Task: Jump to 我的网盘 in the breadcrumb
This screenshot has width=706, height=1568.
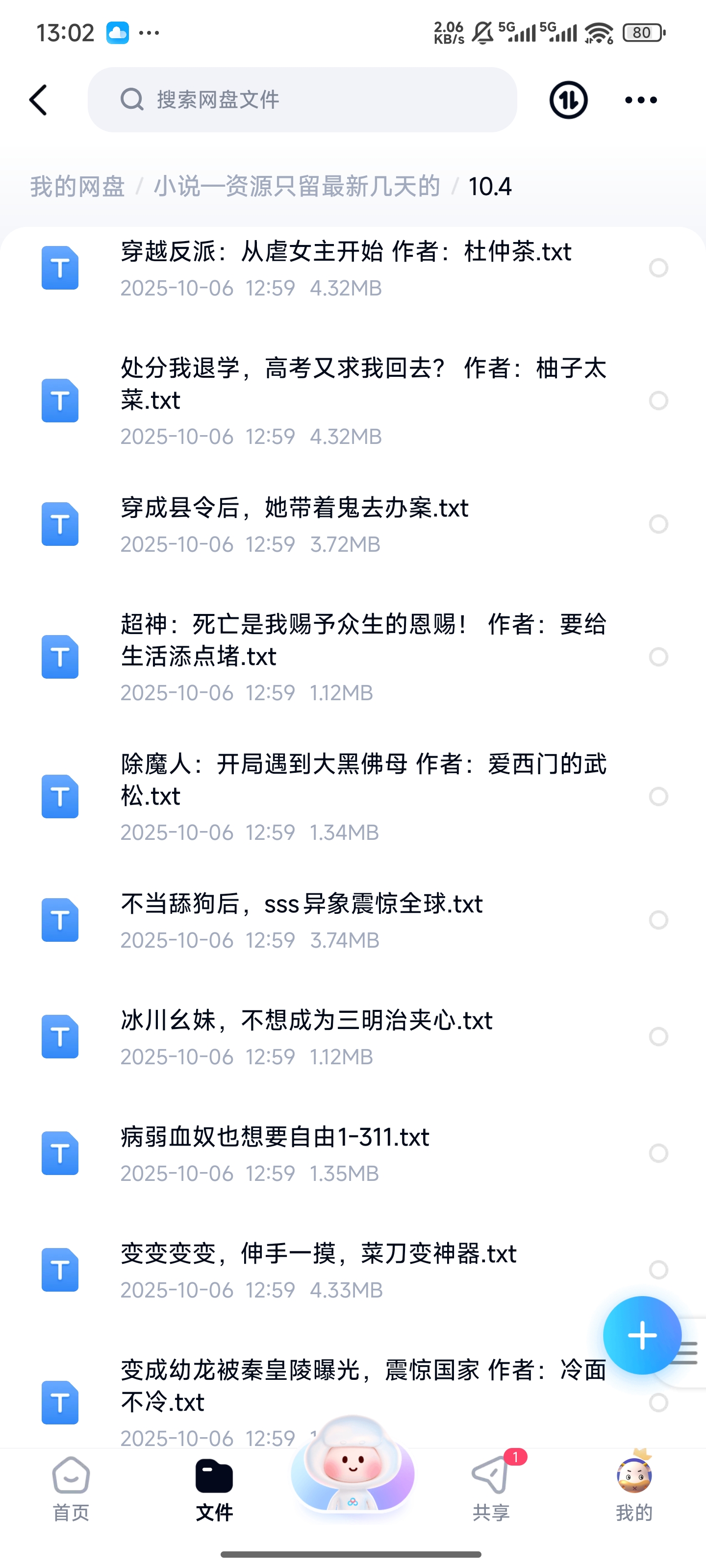Action: (x=77, y=186)
